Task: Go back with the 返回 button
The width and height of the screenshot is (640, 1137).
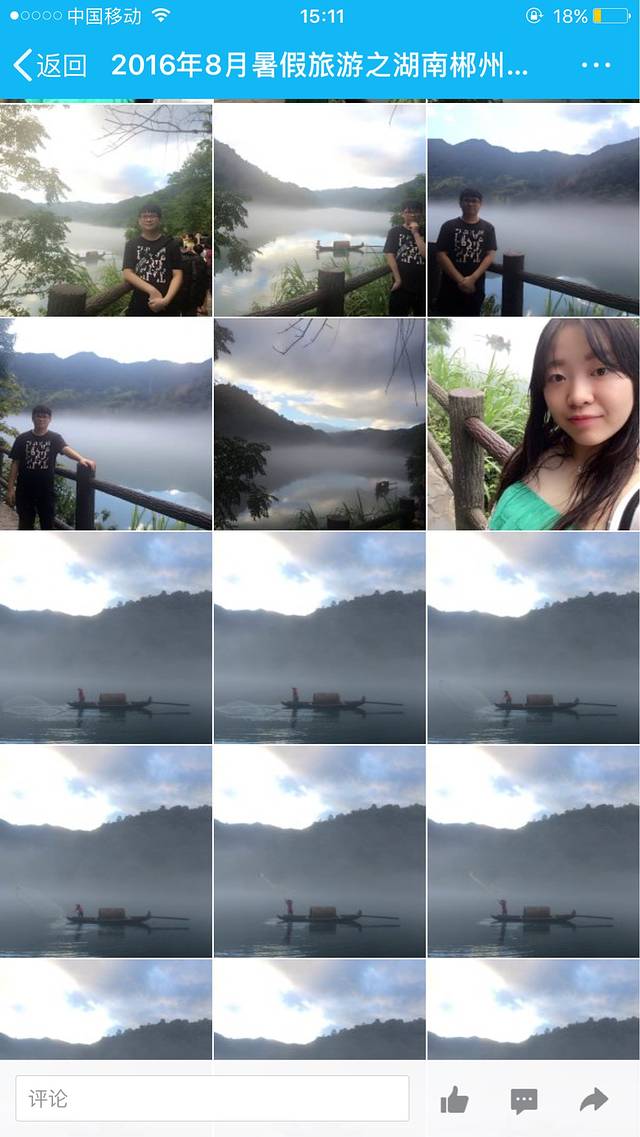Action: pos(50,66)
